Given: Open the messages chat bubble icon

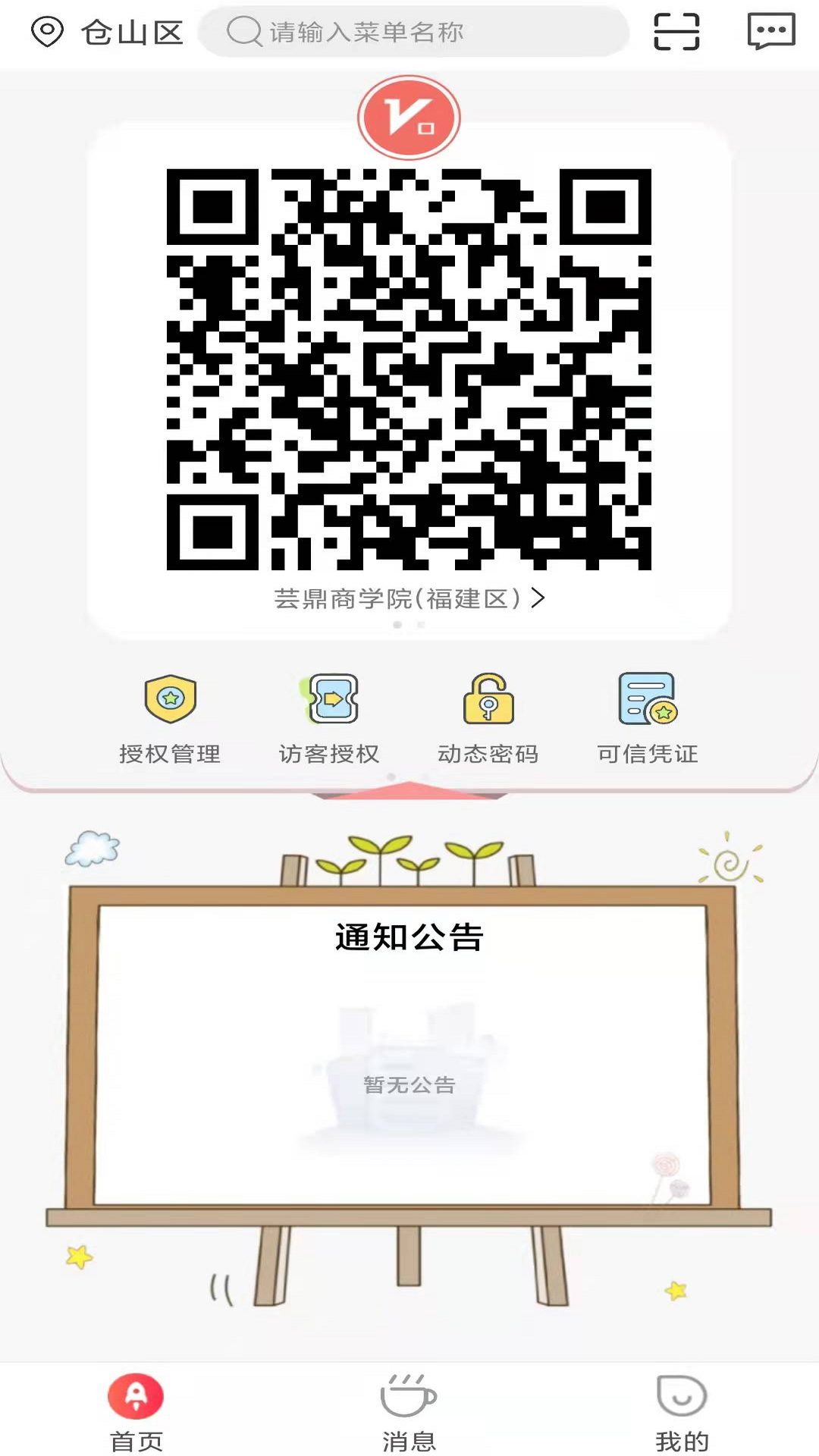Looking at the screenshot, I should [x=770, y=33].
